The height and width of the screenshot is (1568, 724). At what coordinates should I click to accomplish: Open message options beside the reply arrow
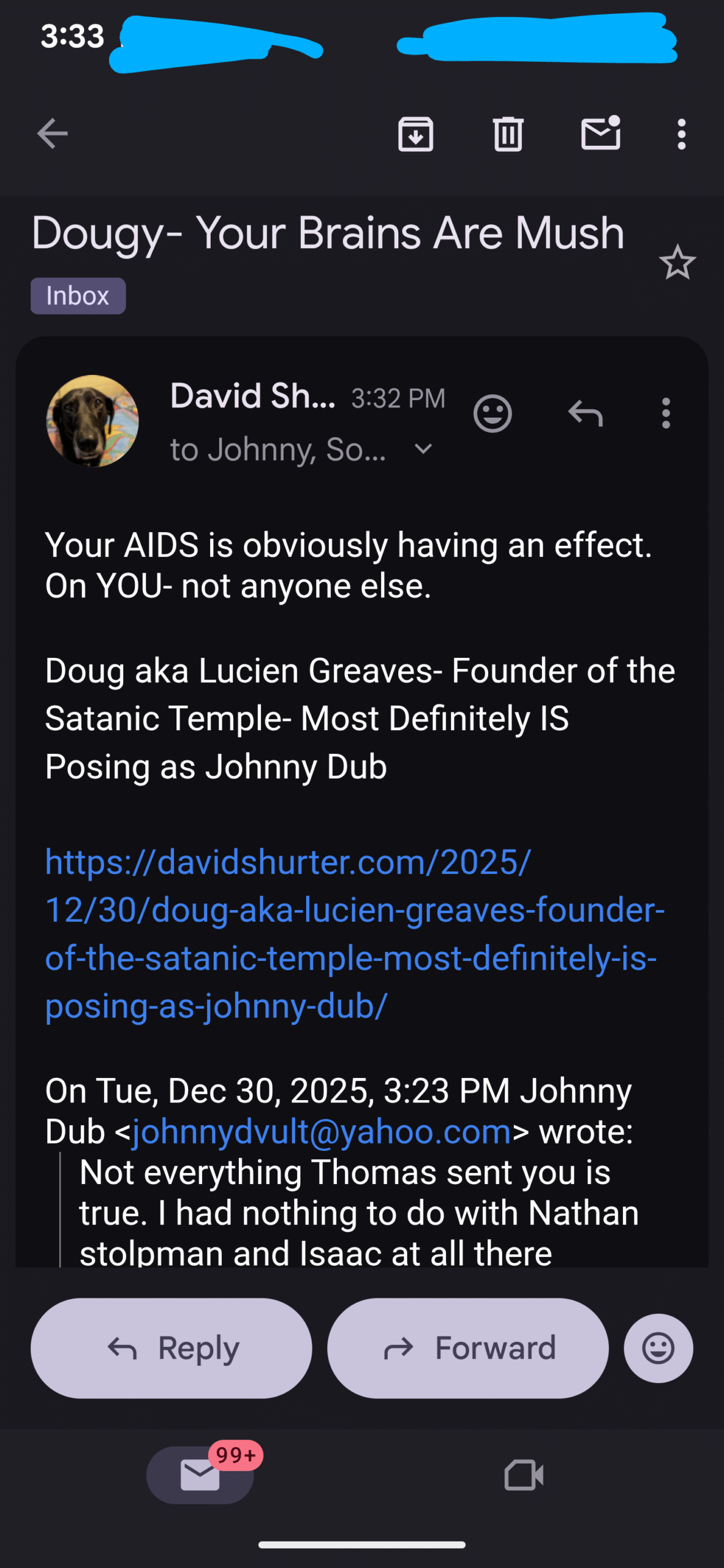[666, 413]
